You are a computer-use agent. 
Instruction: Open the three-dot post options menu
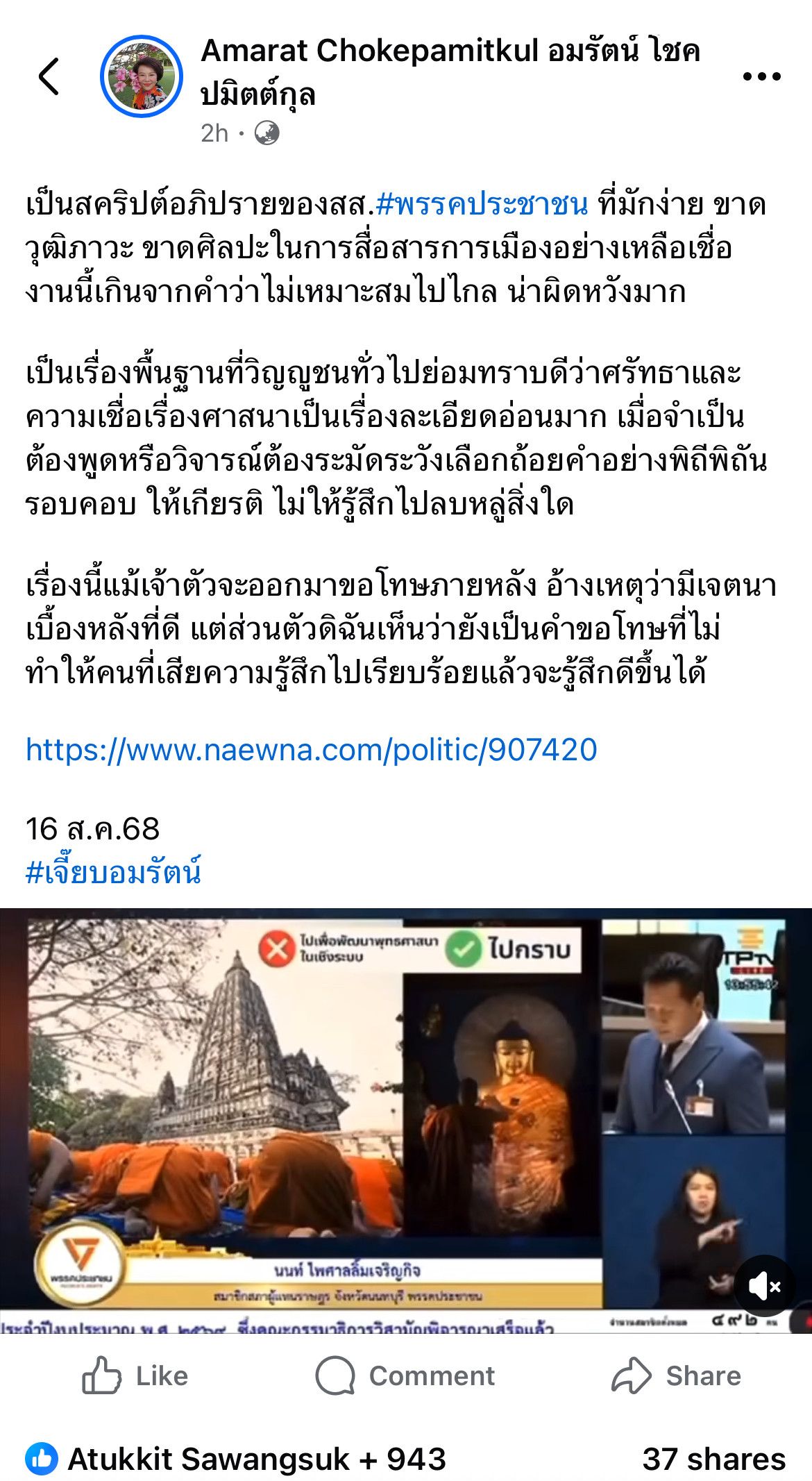click(x=761, y=76)
